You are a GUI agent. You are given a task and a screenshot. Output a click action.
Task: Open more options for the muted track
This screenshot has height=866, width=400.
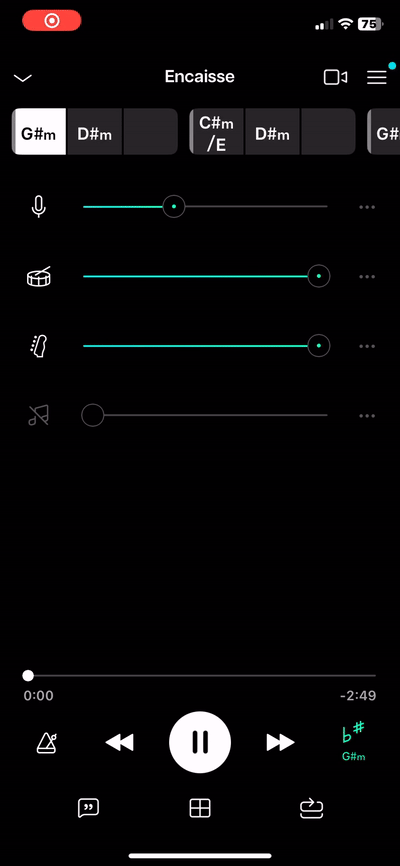[367, 415]
